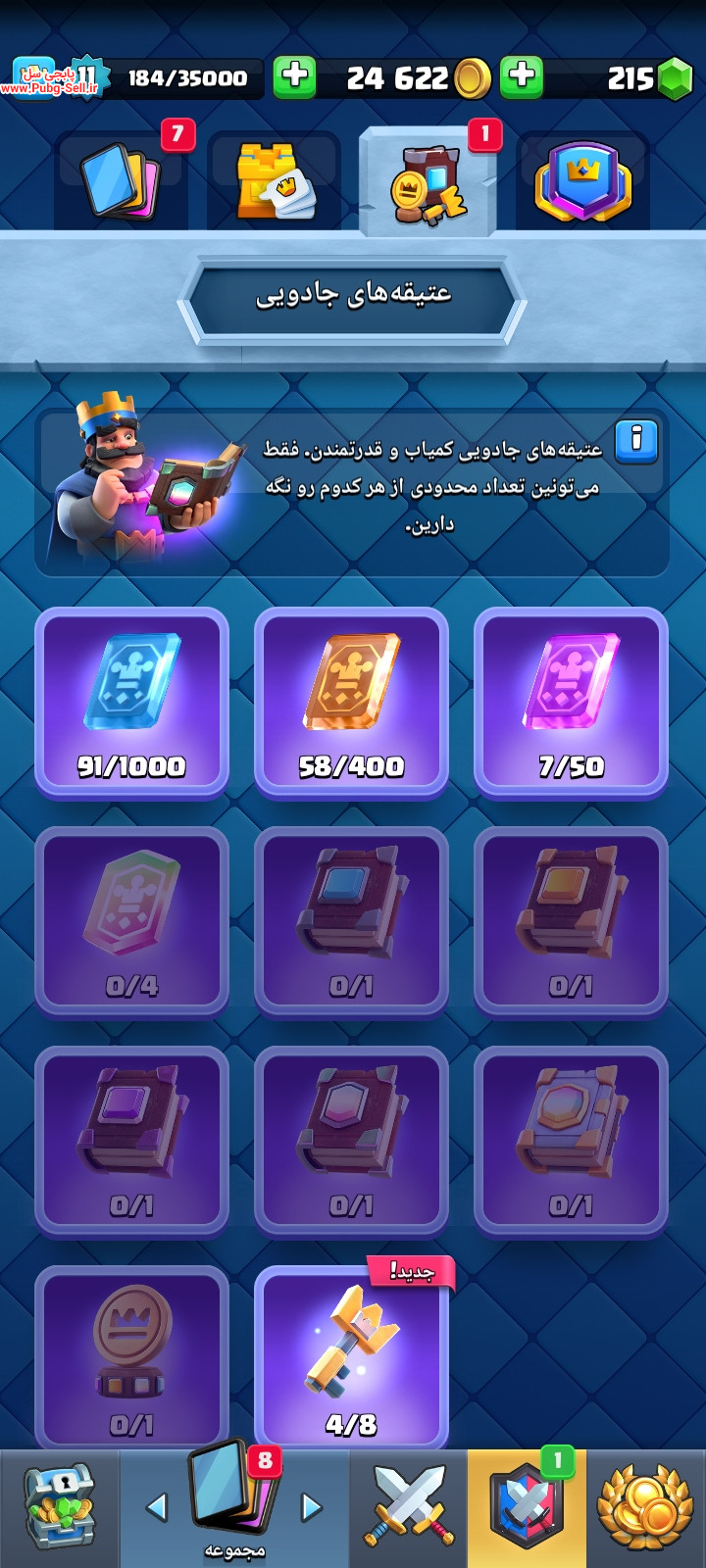Tap the left arrow beside the collection tab
Image resolution: width=706 pixels, height=1568 pixels.
coord(157,1507)
